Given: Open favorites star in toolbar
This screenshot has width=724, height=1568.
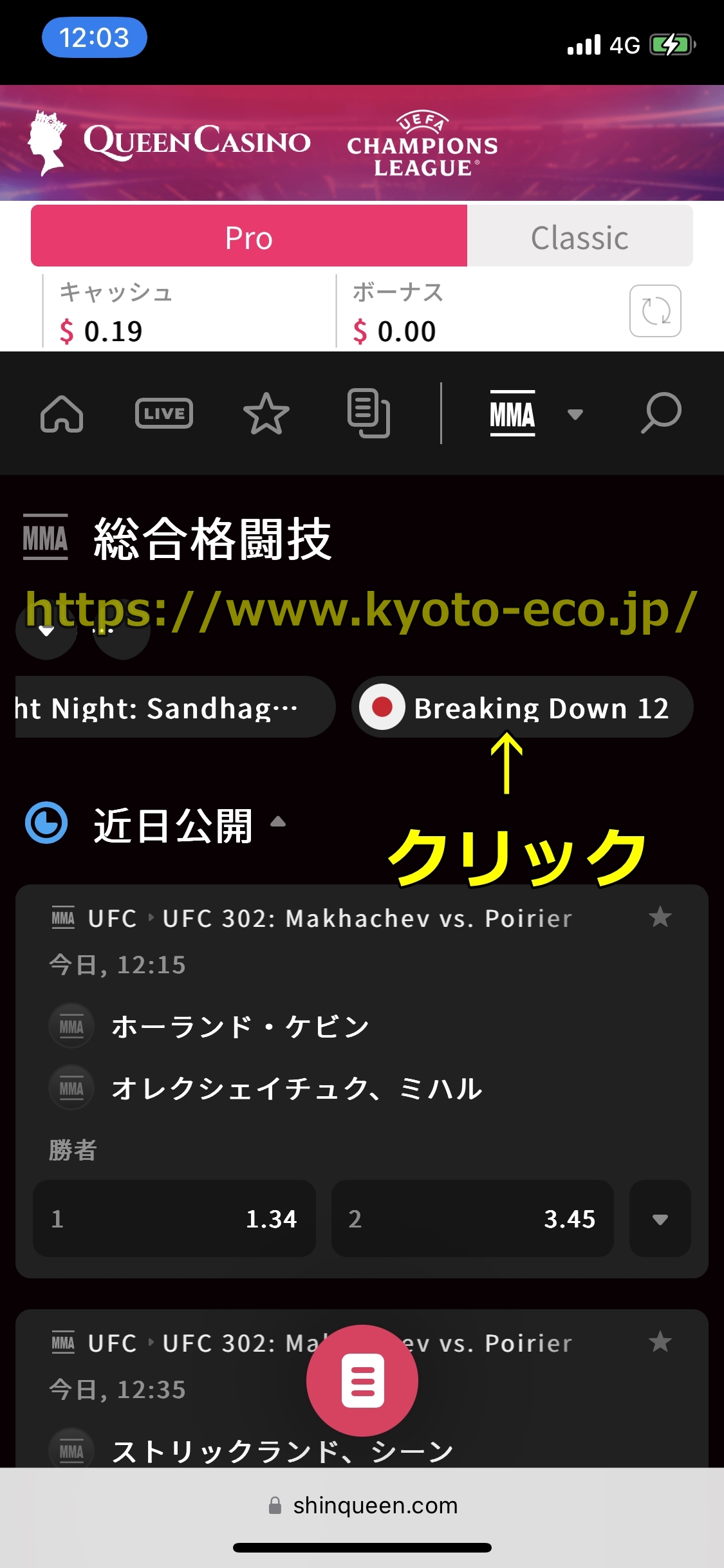Looking at the screenshot, I should coord(266,413).
